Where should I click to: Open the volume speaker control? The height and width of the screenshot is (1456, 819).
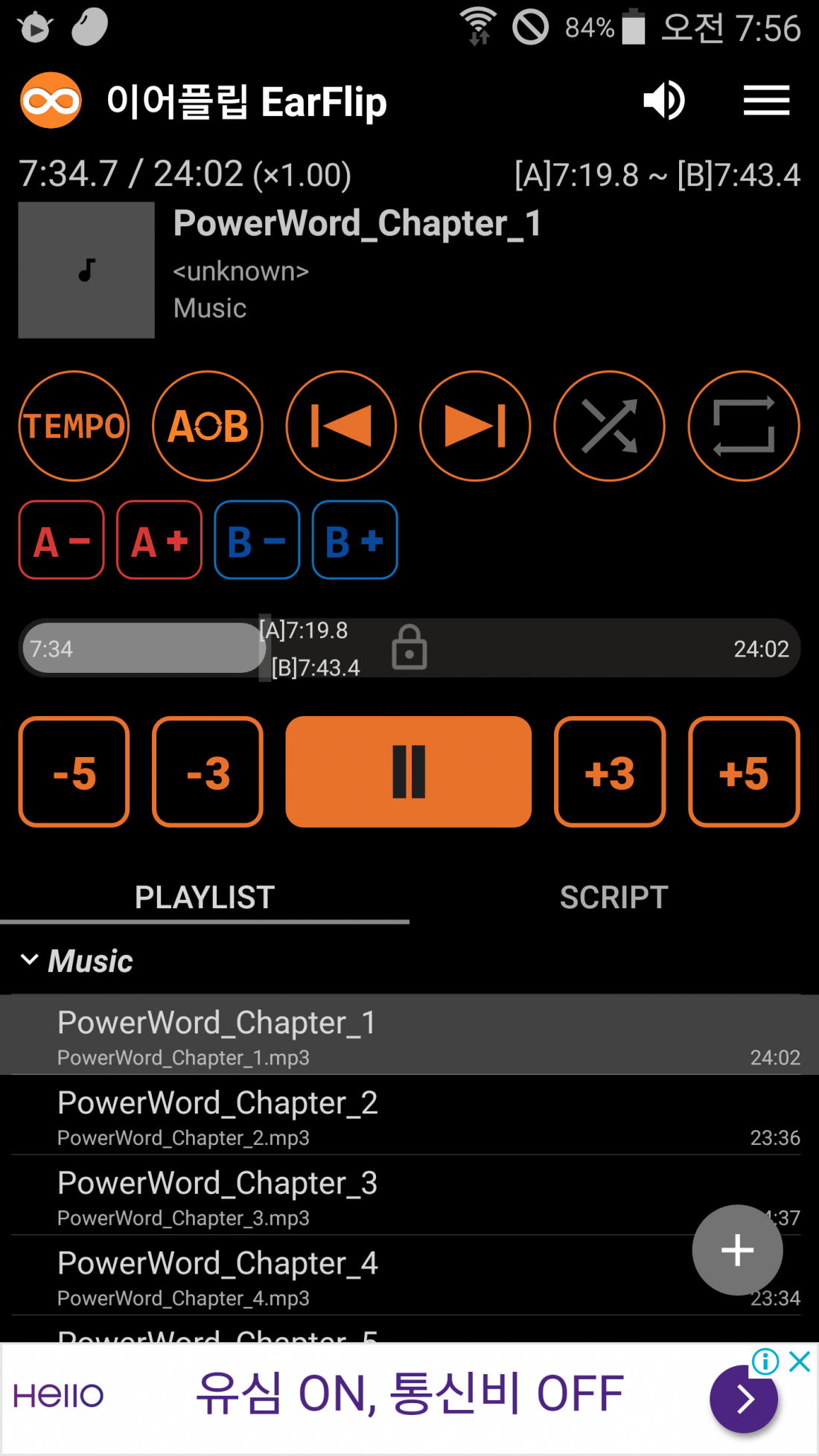663,100
